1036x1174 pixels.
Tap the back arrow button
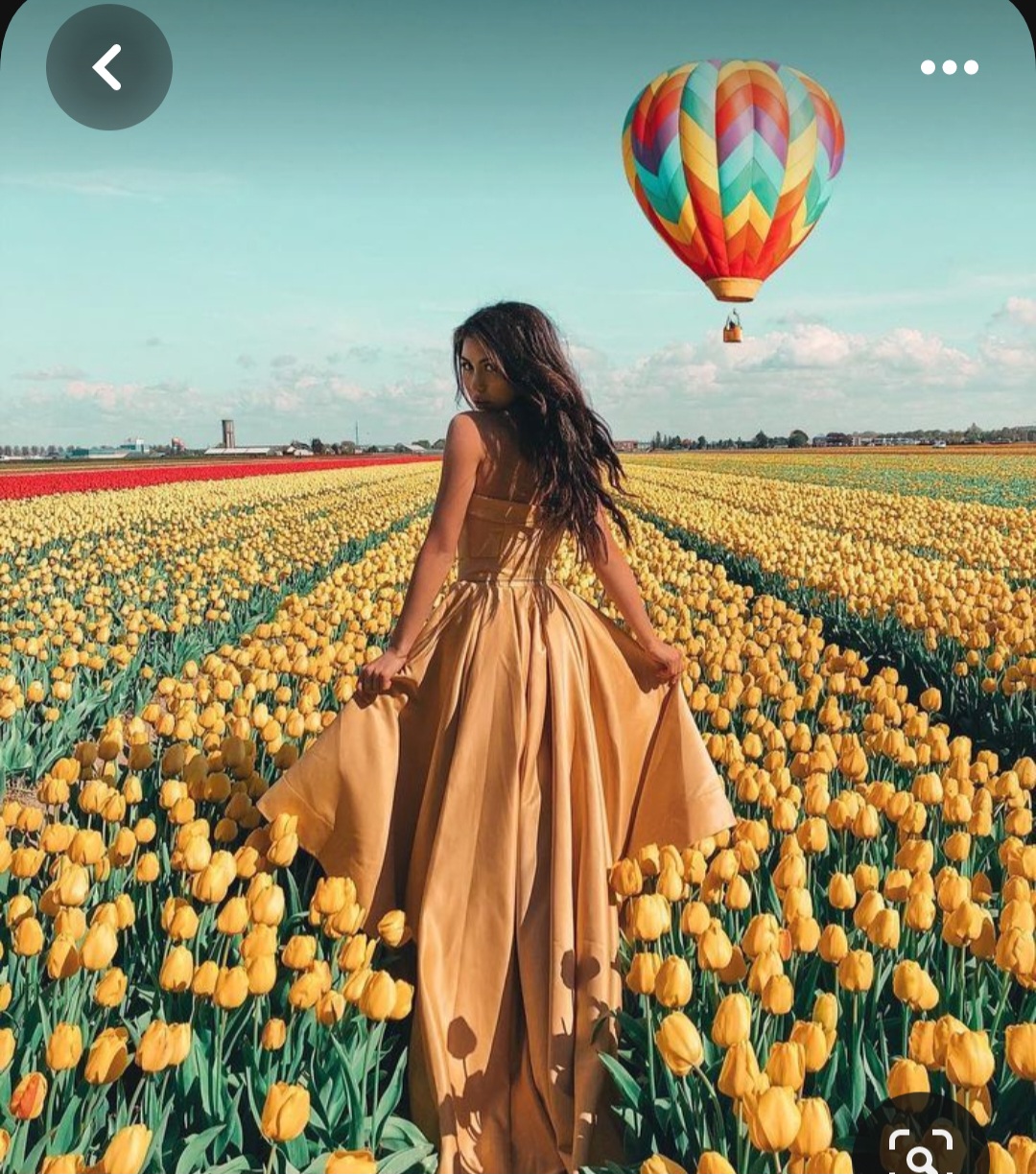(x=108, y=67)
